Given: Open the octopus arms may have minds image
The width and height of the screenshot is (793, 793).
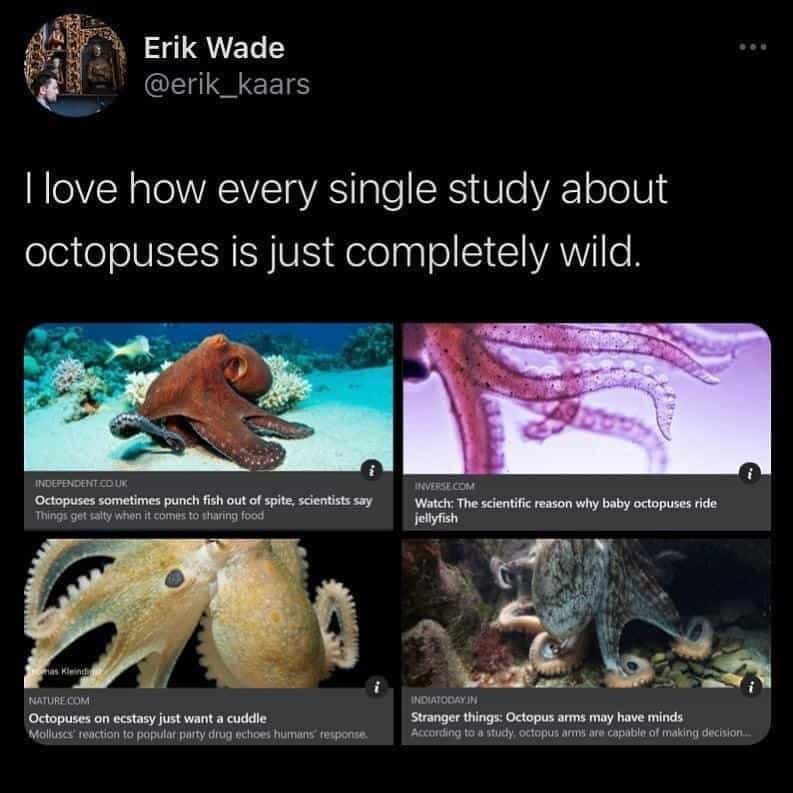Looking at the screenshot, I should point(586,612).
